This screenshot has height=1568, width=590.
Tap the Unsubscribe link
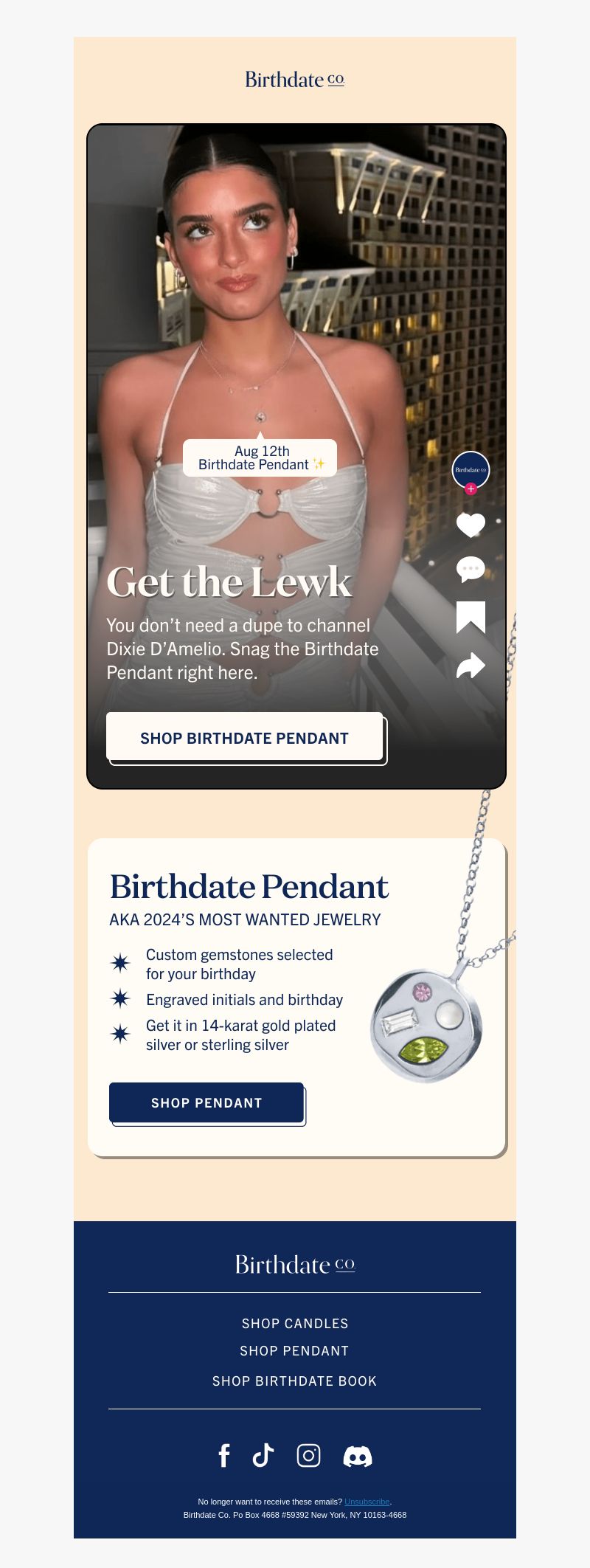(367, 1502)
